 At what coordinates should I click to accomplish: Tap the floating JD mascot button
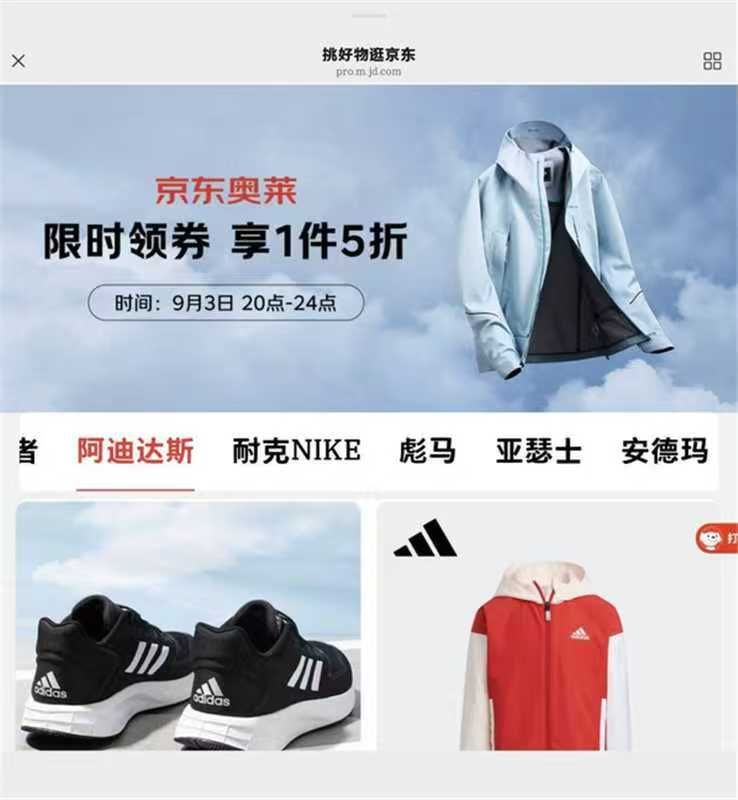[717, 538]
